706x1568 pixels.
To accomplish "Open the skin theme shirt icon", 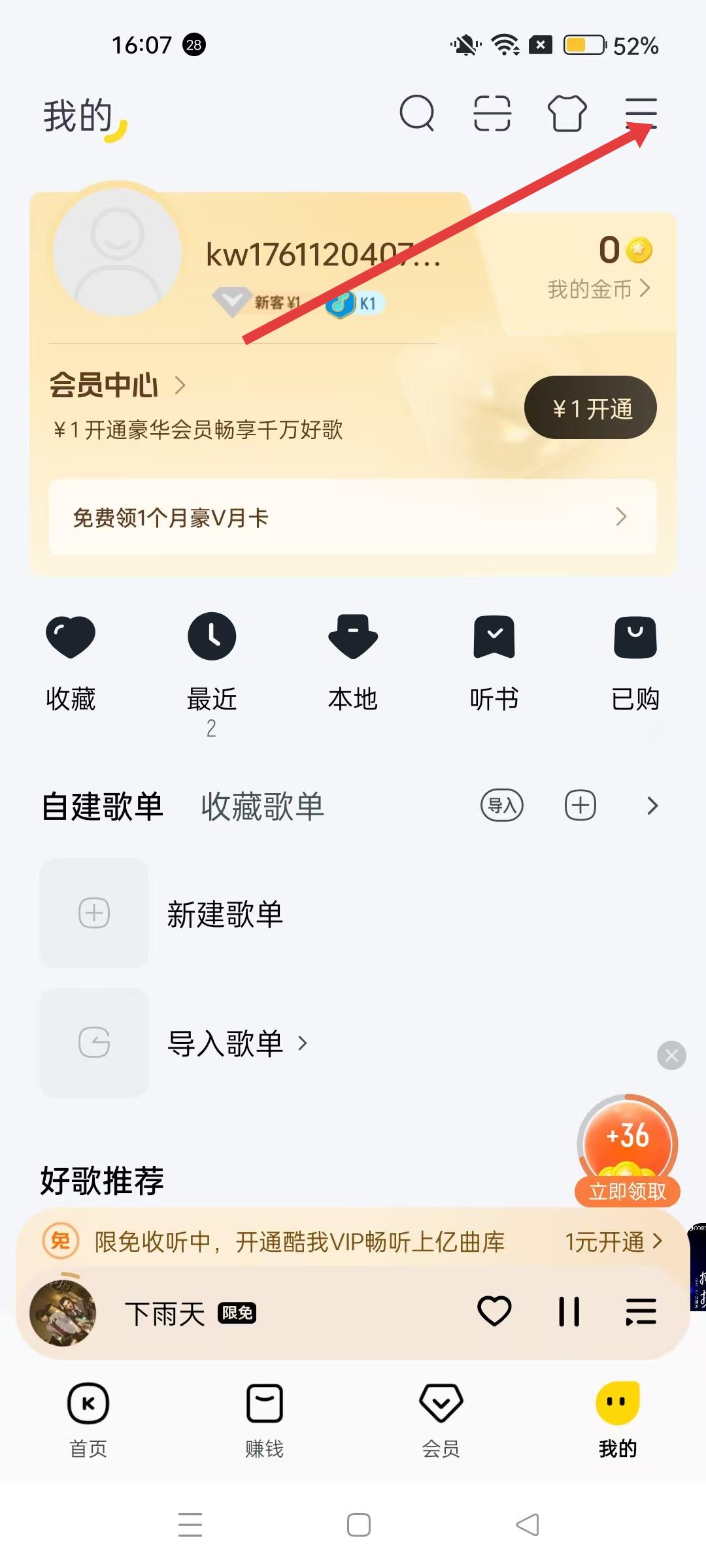I will tap(567, 113).
